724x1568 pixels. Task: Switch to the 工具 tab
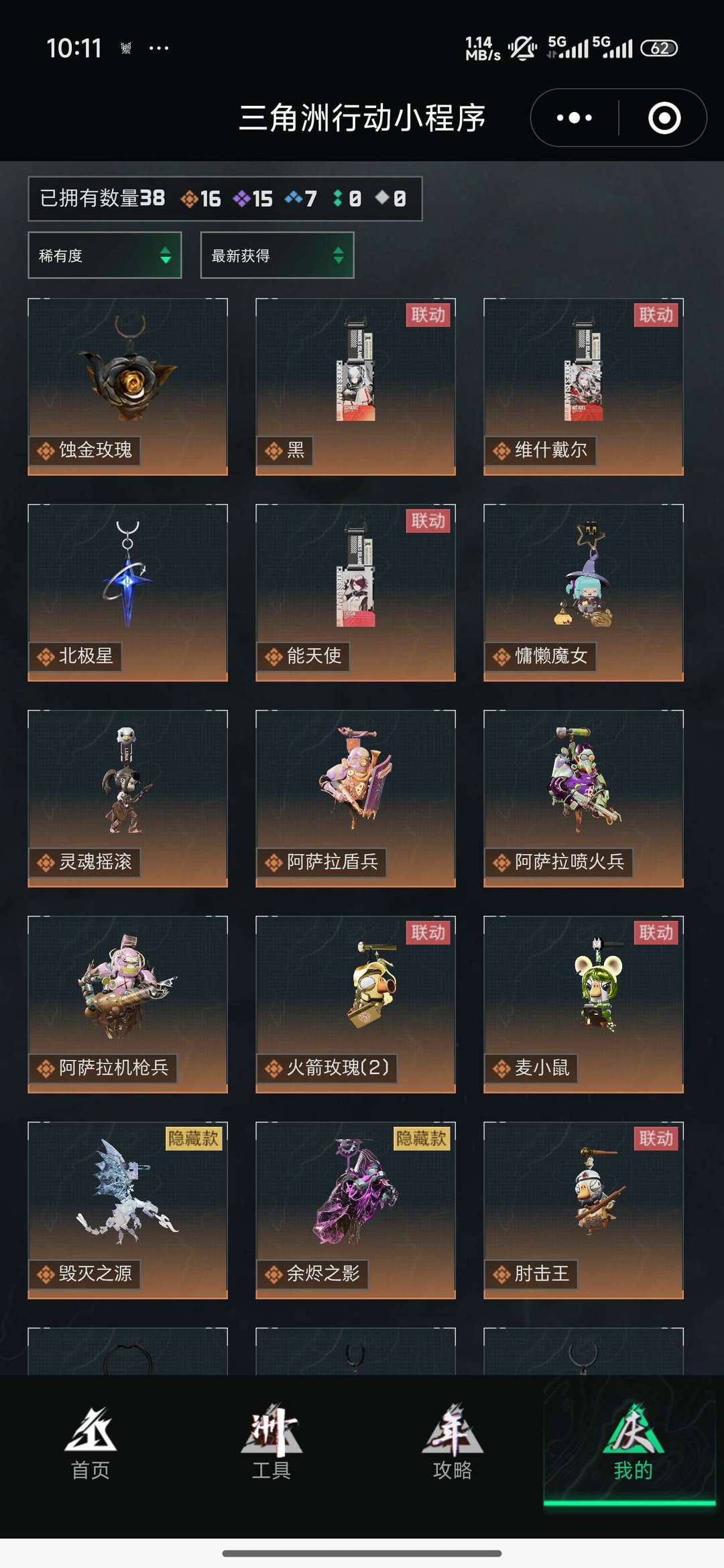click(x=271, y=1441)
